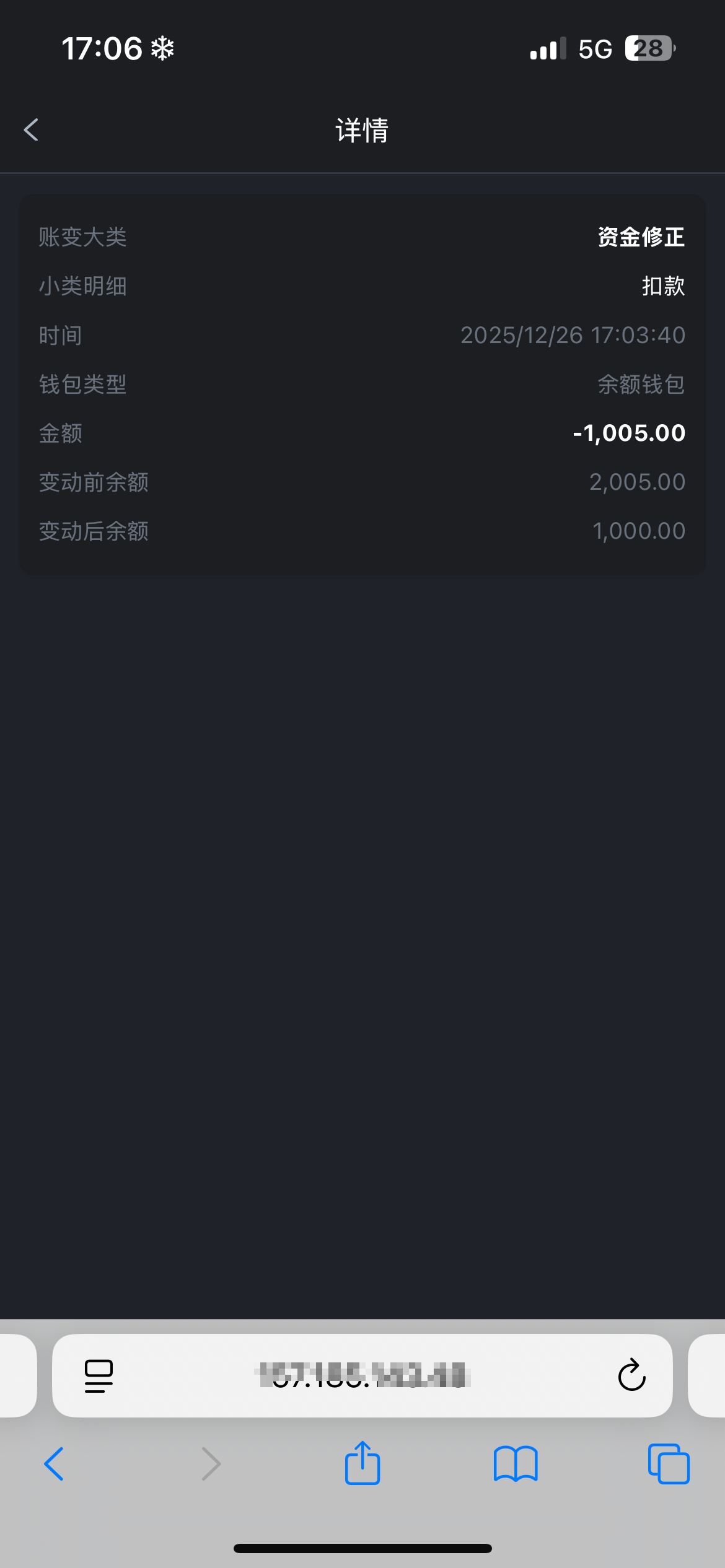Image resolution: width=725 pixels, height=1568 pixels.
Task: Open the Bookmarks panel in Safari
Action: coord(515,1465)
